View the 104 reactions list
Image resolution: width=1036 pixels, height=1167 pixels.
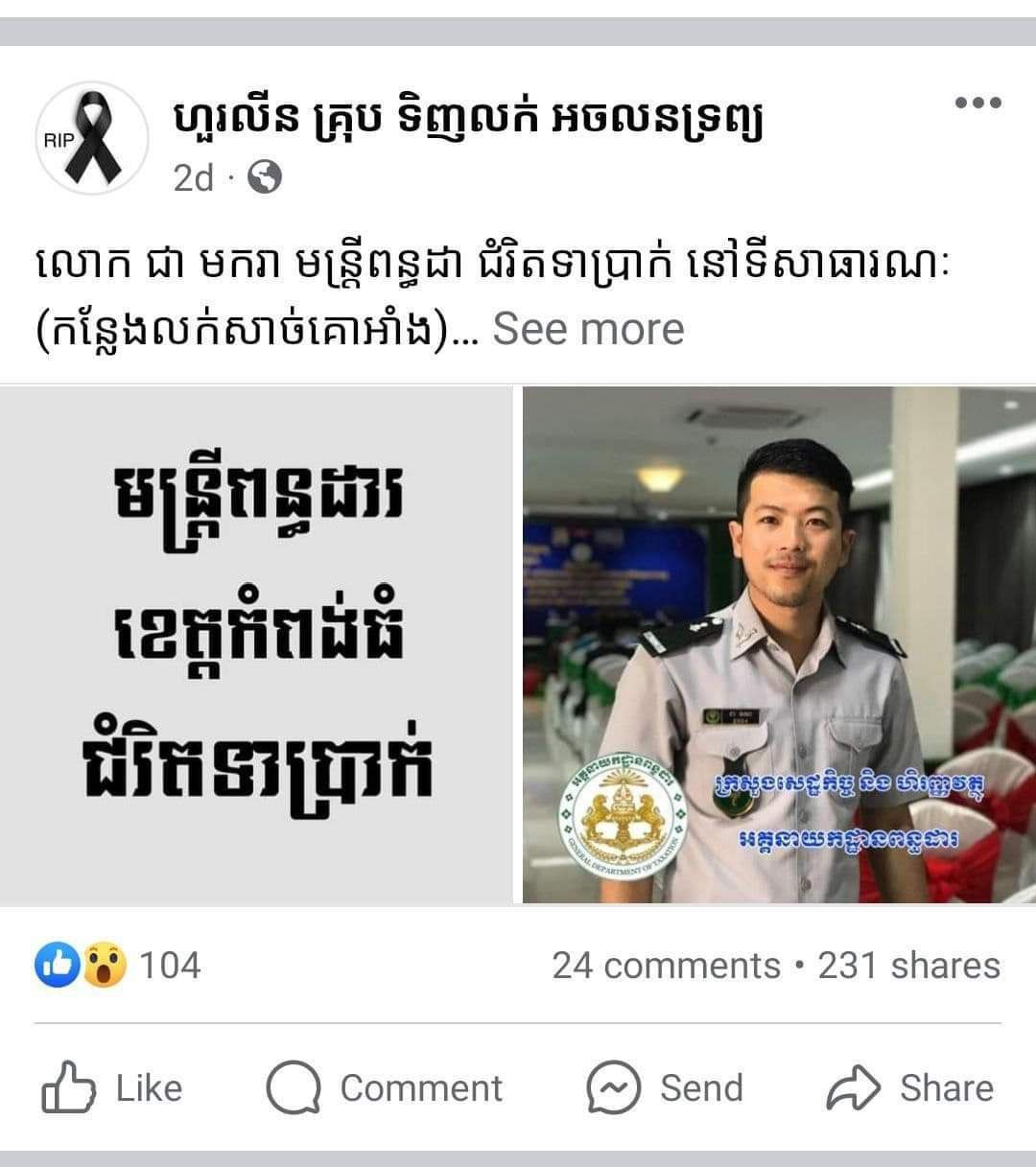[x=119, y=965]
